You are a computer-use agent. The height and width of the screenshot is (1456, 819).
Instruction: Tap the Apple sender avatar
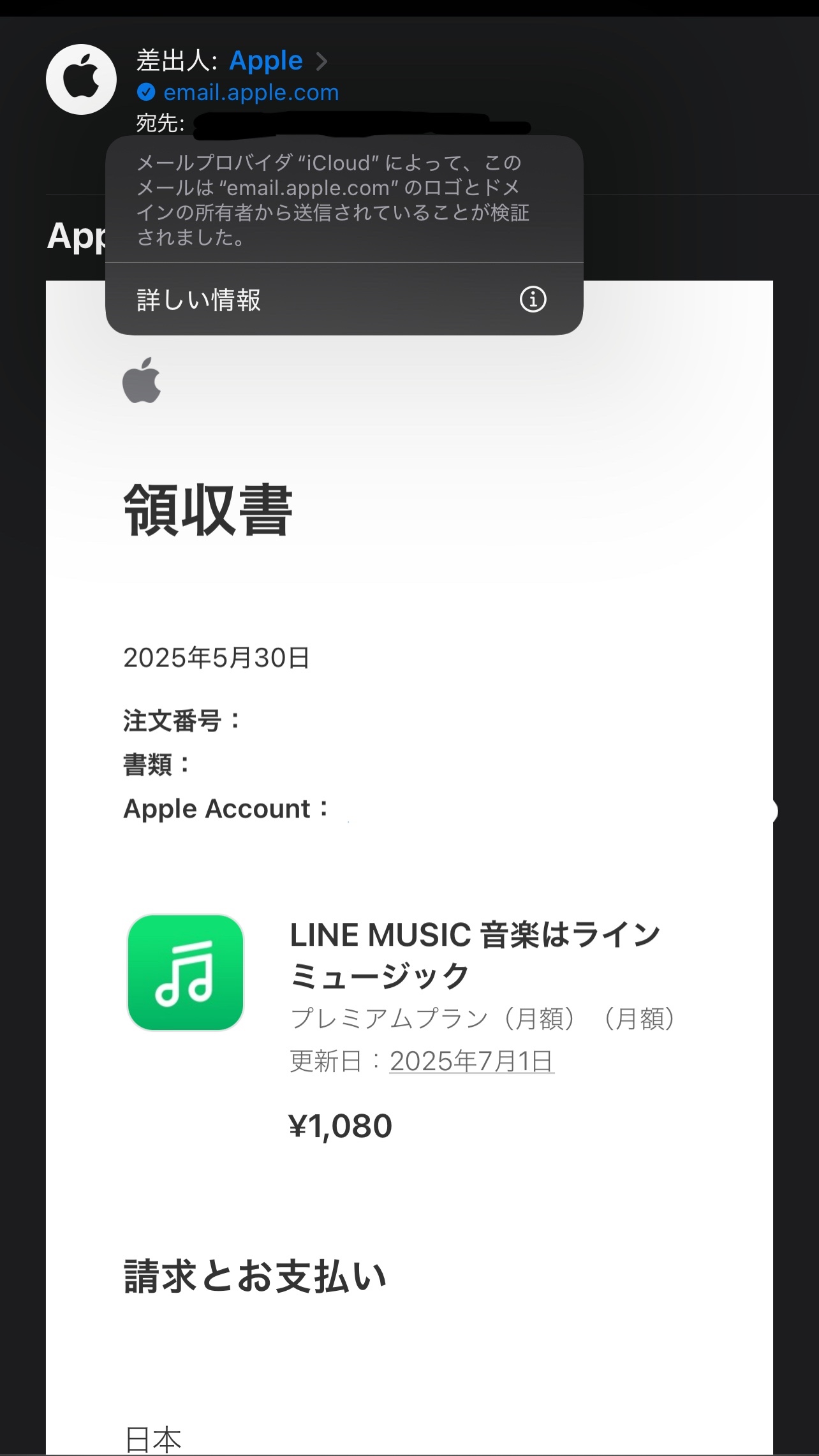81,80
